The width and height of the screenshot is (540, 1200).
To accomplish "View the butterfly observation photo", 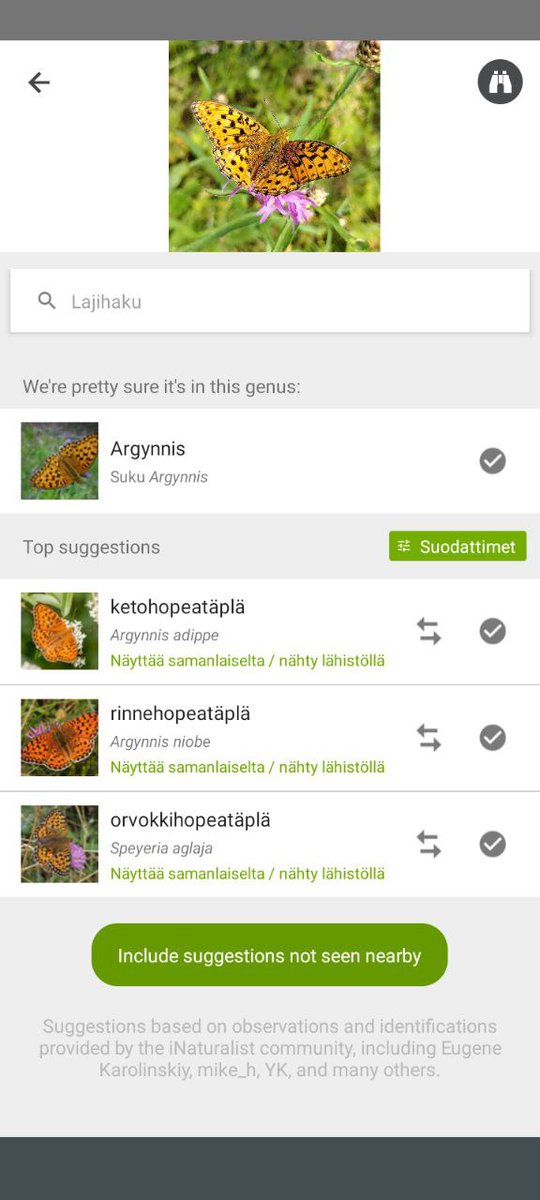I will pos(274,146).
